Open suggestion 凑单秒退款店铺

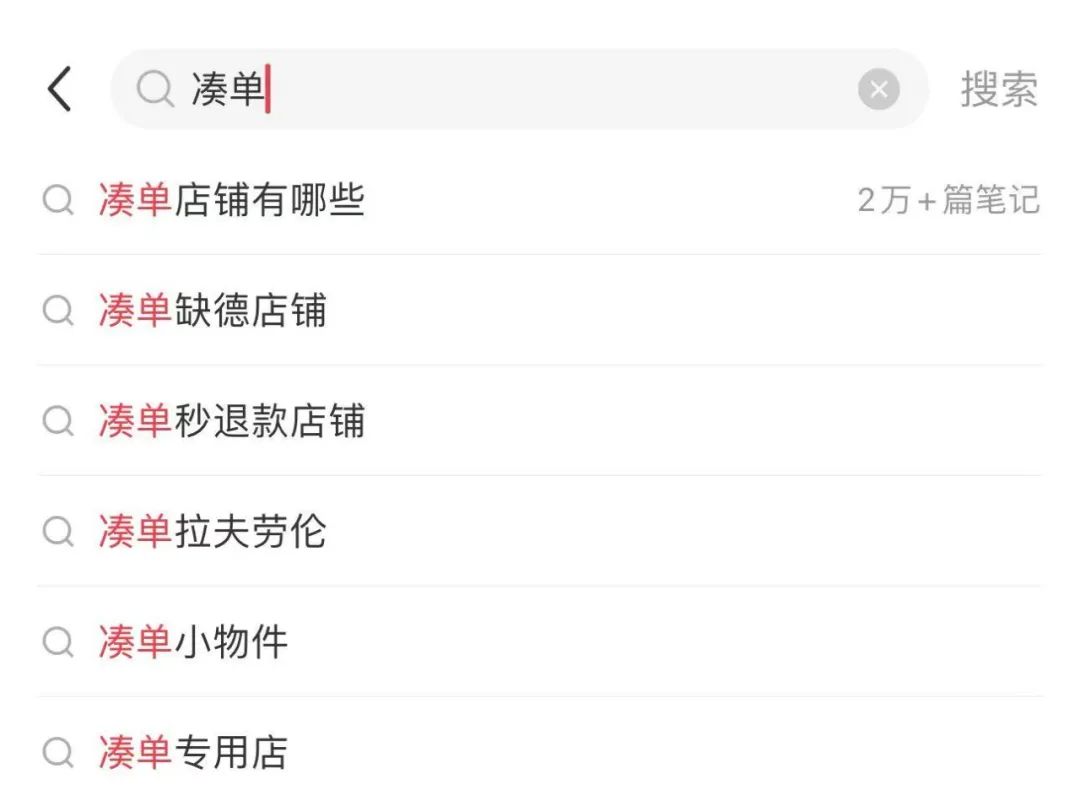232,421
